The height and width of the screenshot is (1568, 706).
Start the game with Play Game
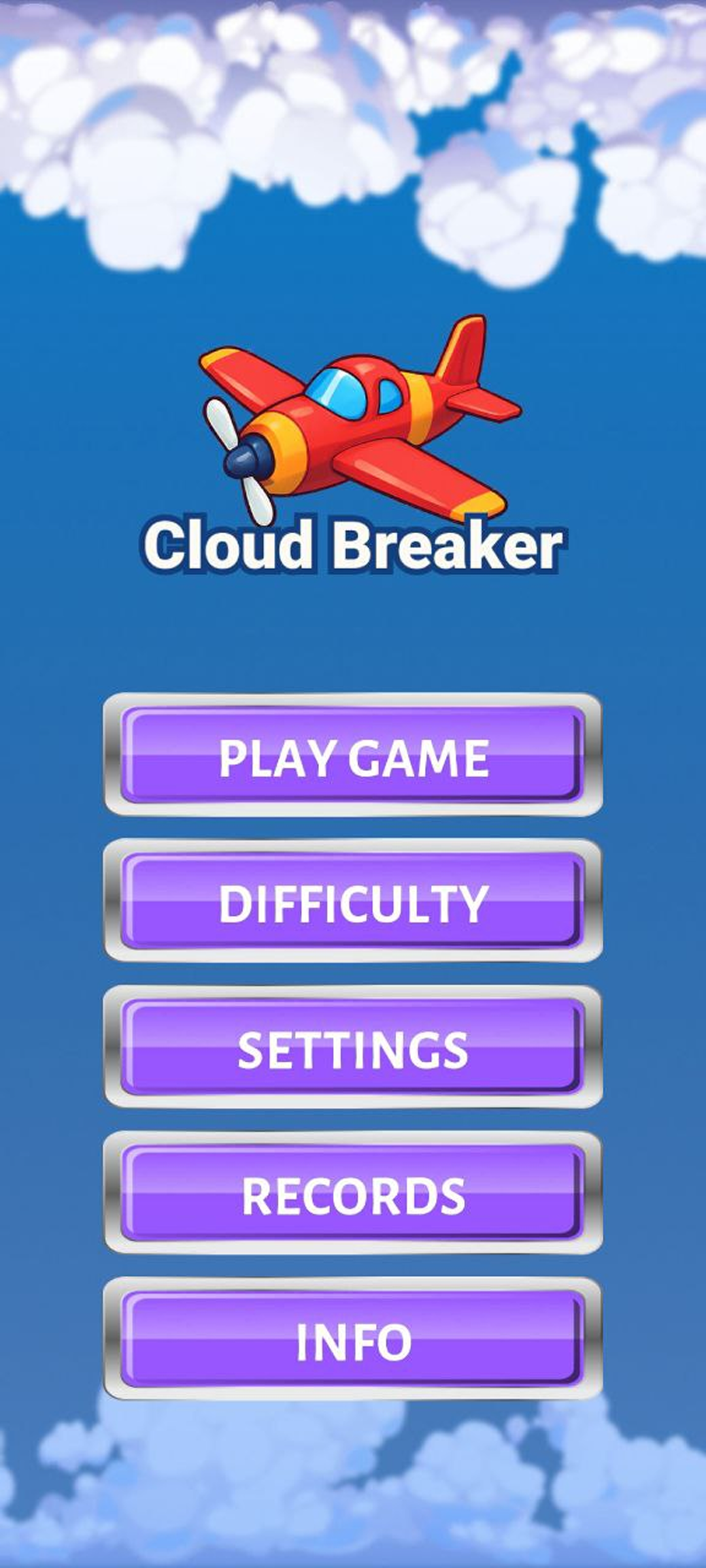coord(353,756)
